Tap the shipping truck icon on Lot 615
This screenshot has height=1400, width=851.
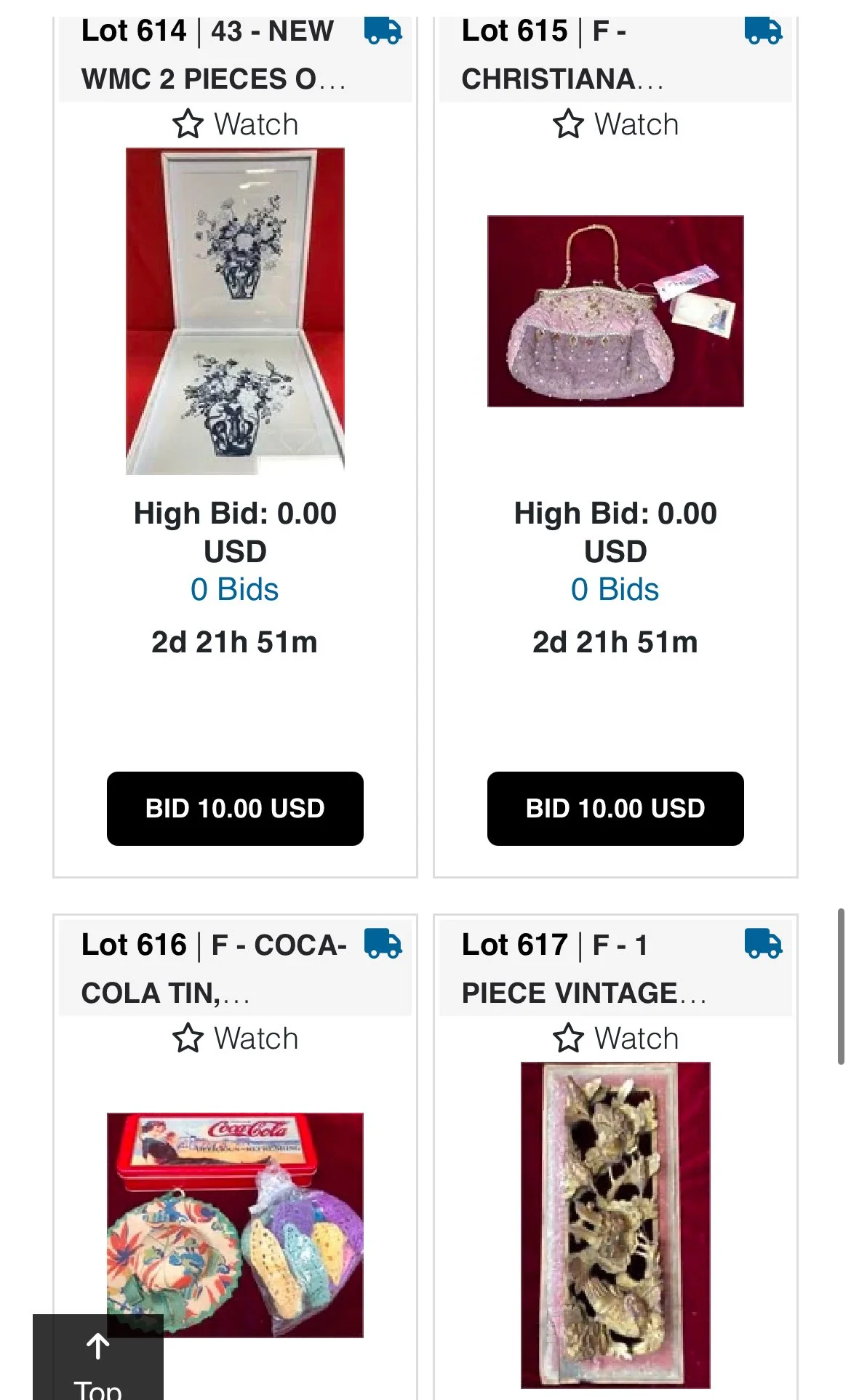pos(763,31)
